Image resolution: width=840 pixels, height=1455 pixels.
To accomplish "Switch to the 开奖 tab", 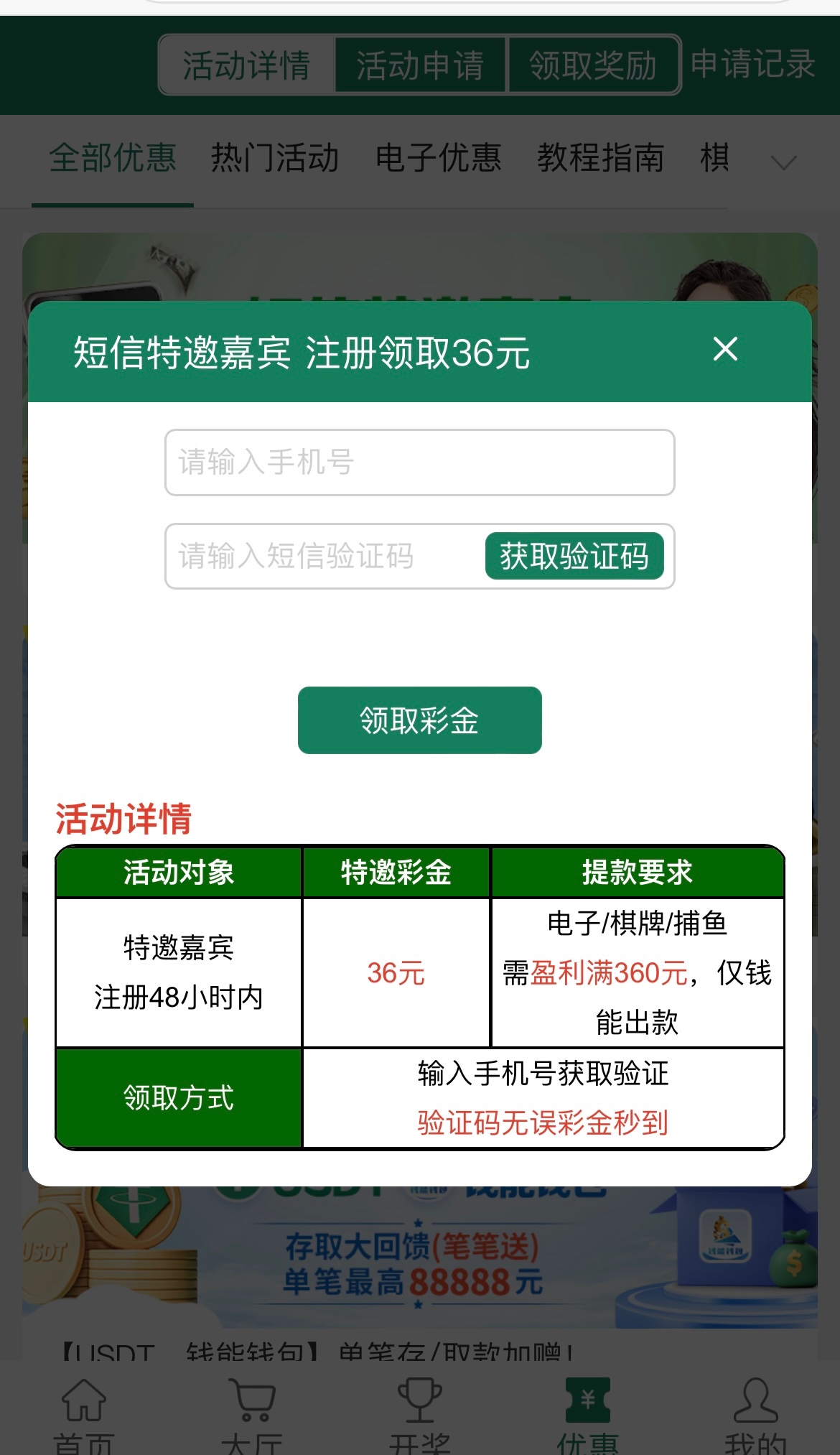I will pos(420,1412).
